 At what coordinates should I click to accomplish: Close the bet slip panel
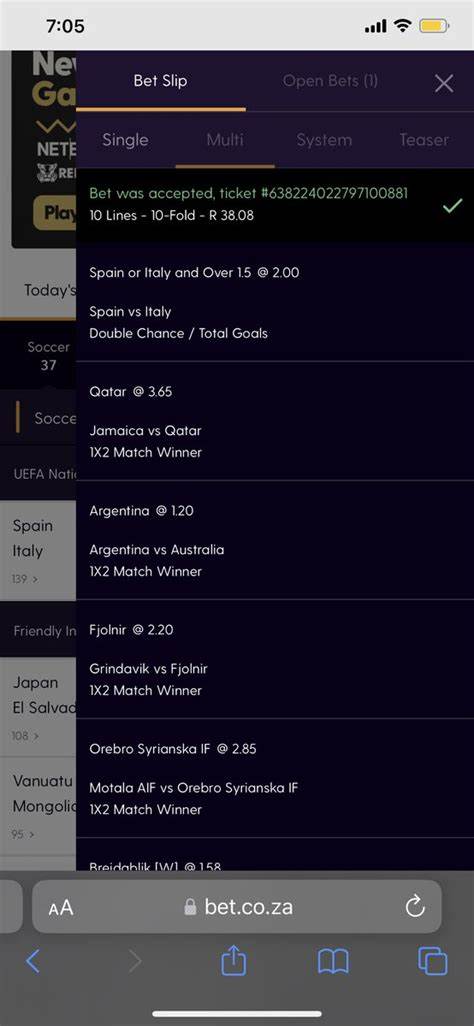[444, 83]
